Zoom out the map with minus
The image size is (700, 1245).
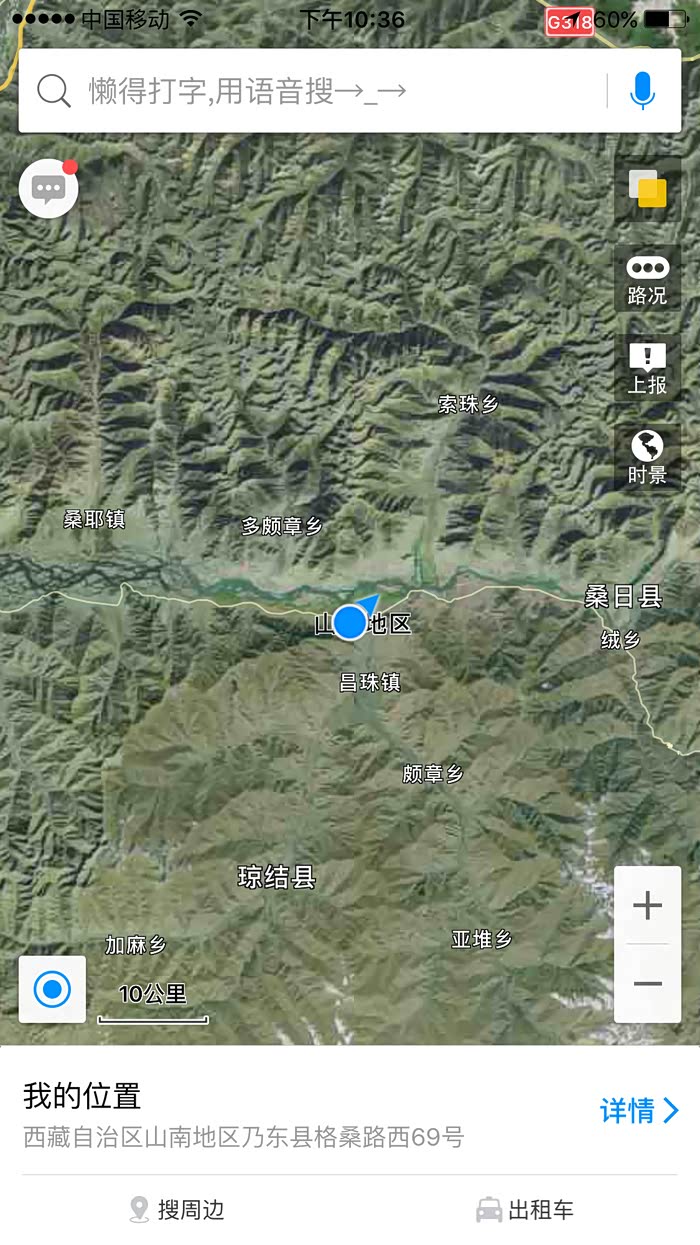click(x=648, y=983)
